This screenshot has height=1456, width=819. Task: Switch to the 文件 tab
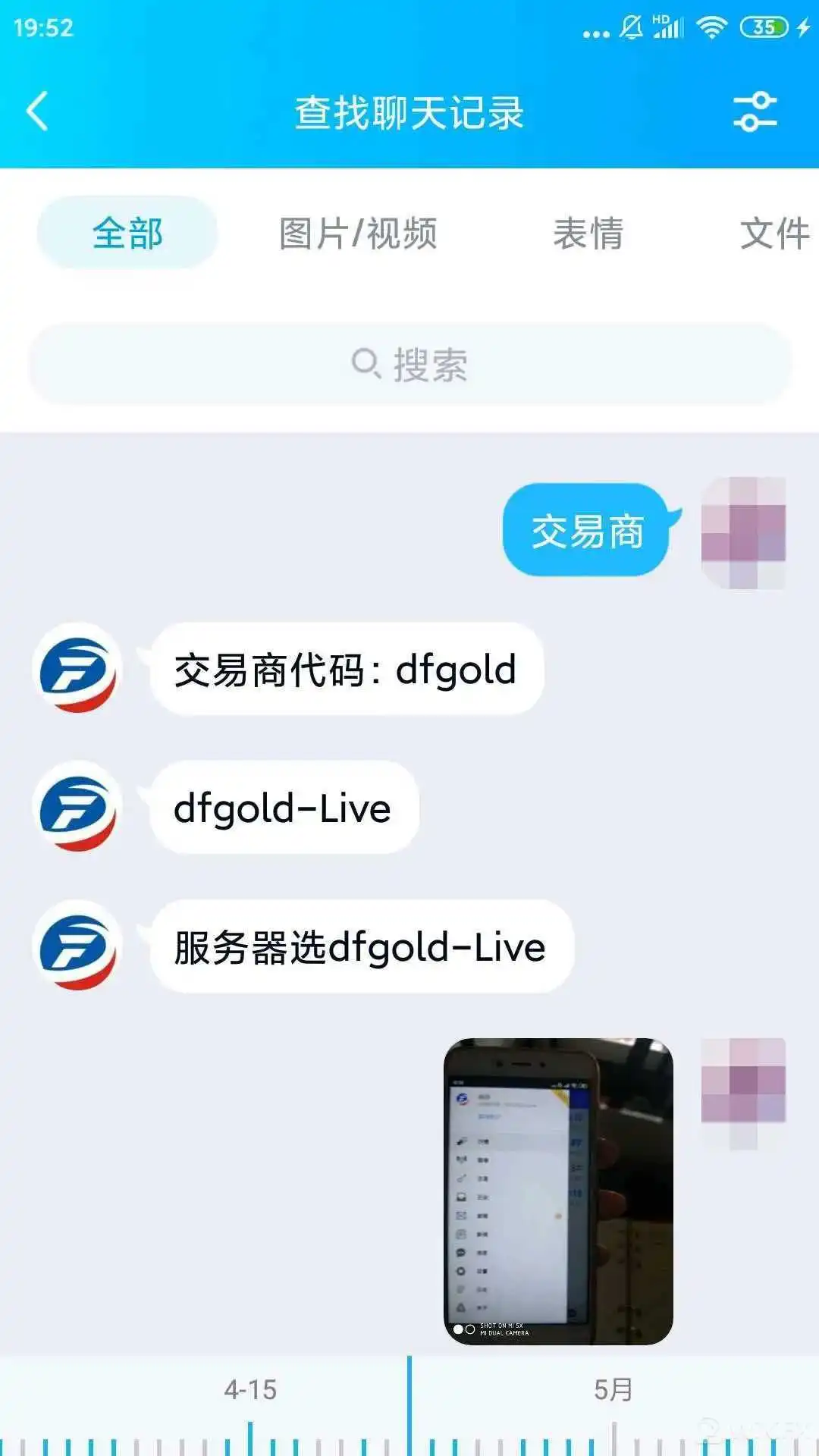(775, 234)
